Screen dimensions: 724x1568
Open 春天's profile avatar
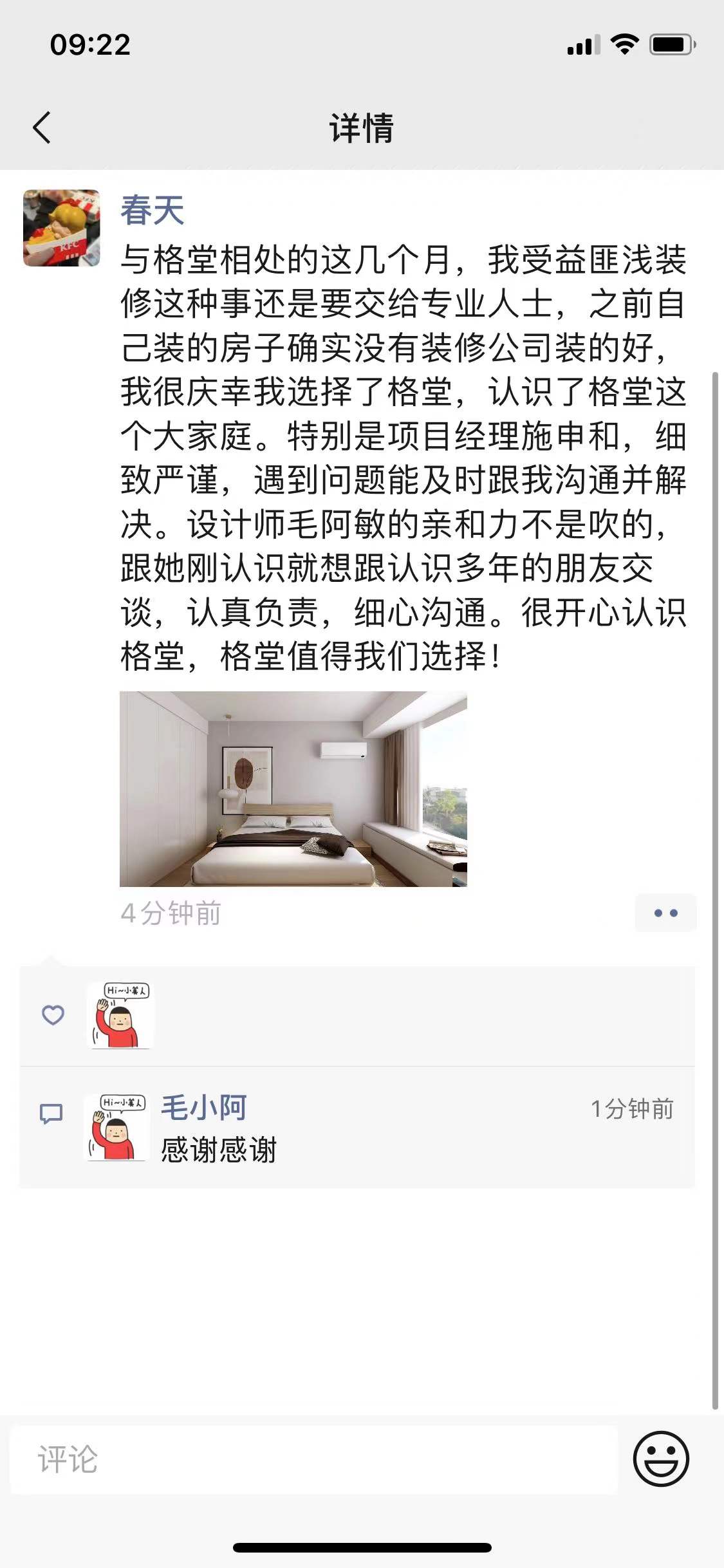click(x=62, y=228)
